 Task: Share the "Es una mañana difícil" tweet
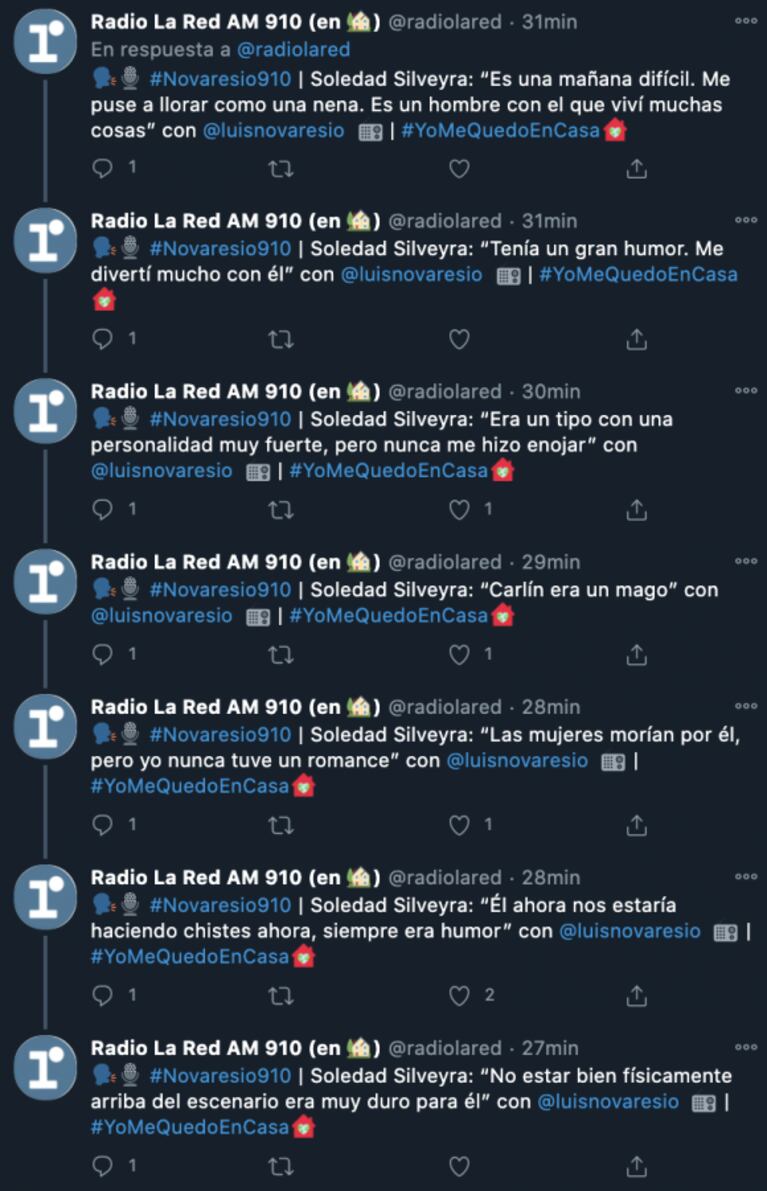coord(636,169)
